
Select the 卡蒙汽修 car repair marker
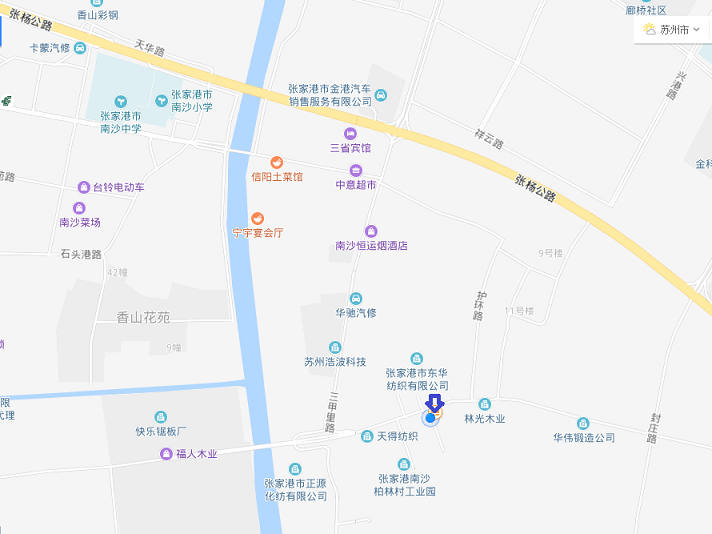click(x=80, y=48)
